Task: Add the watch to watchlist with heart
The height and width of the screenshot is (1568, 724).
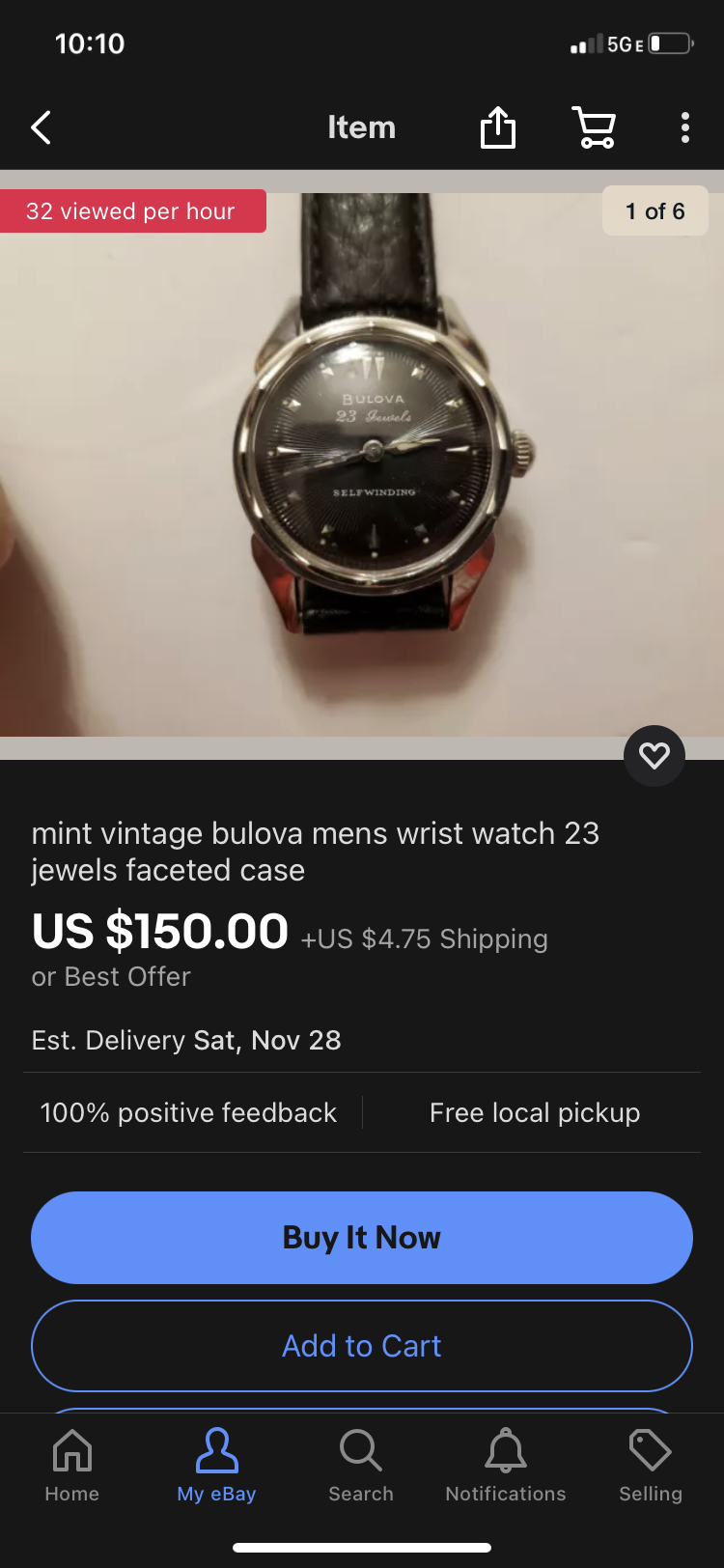Action: (x=654, y=755)
